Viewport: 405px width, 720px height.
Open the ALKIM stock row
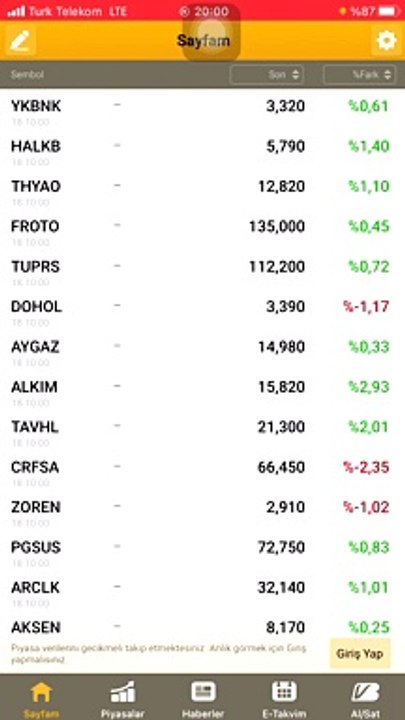[202, 391]
